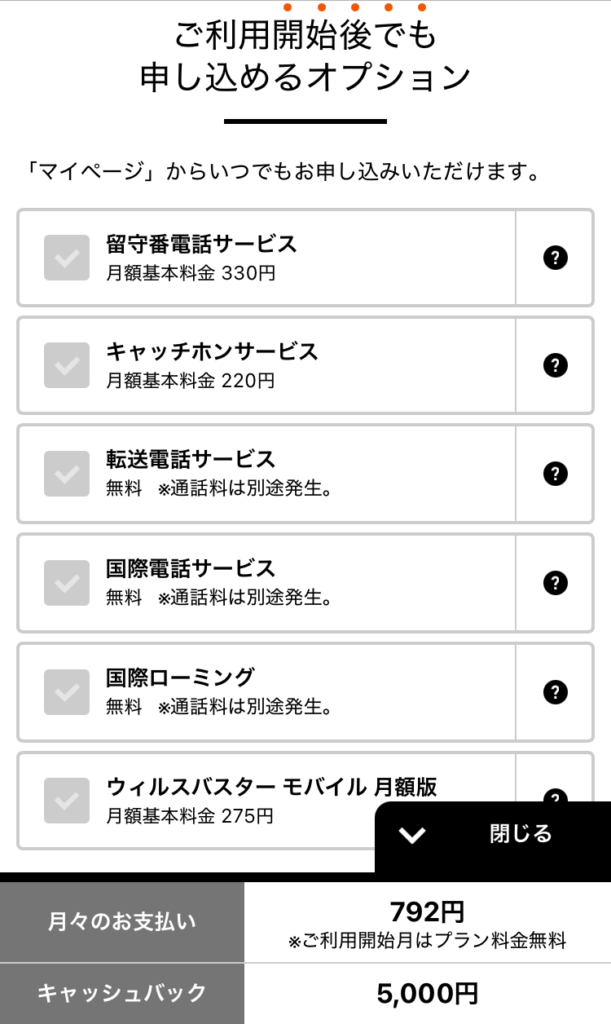Check the 国際ローミング option
Screen dimensions: 611x1024
pos(67,692)
